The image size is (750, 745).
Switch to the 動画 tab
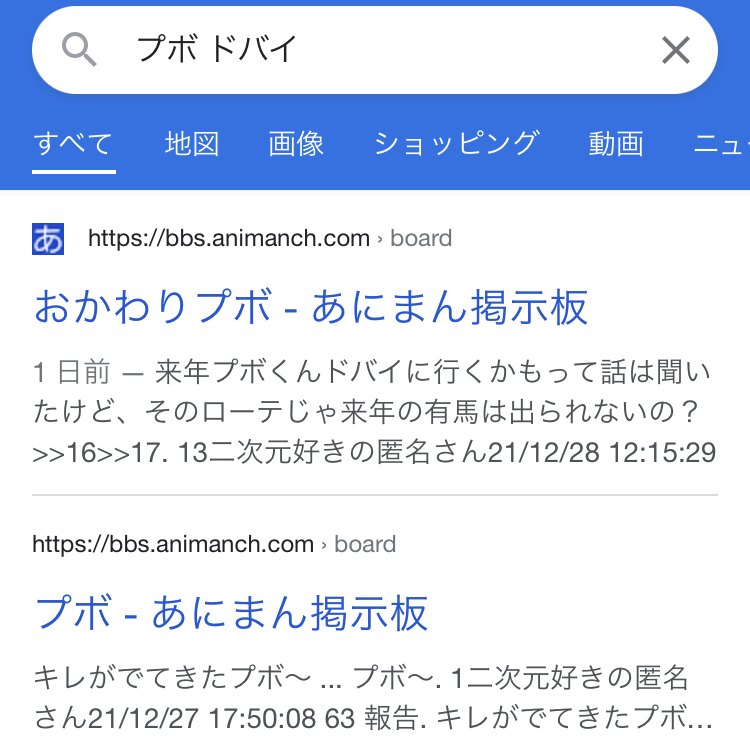click(x=615, y=144)
